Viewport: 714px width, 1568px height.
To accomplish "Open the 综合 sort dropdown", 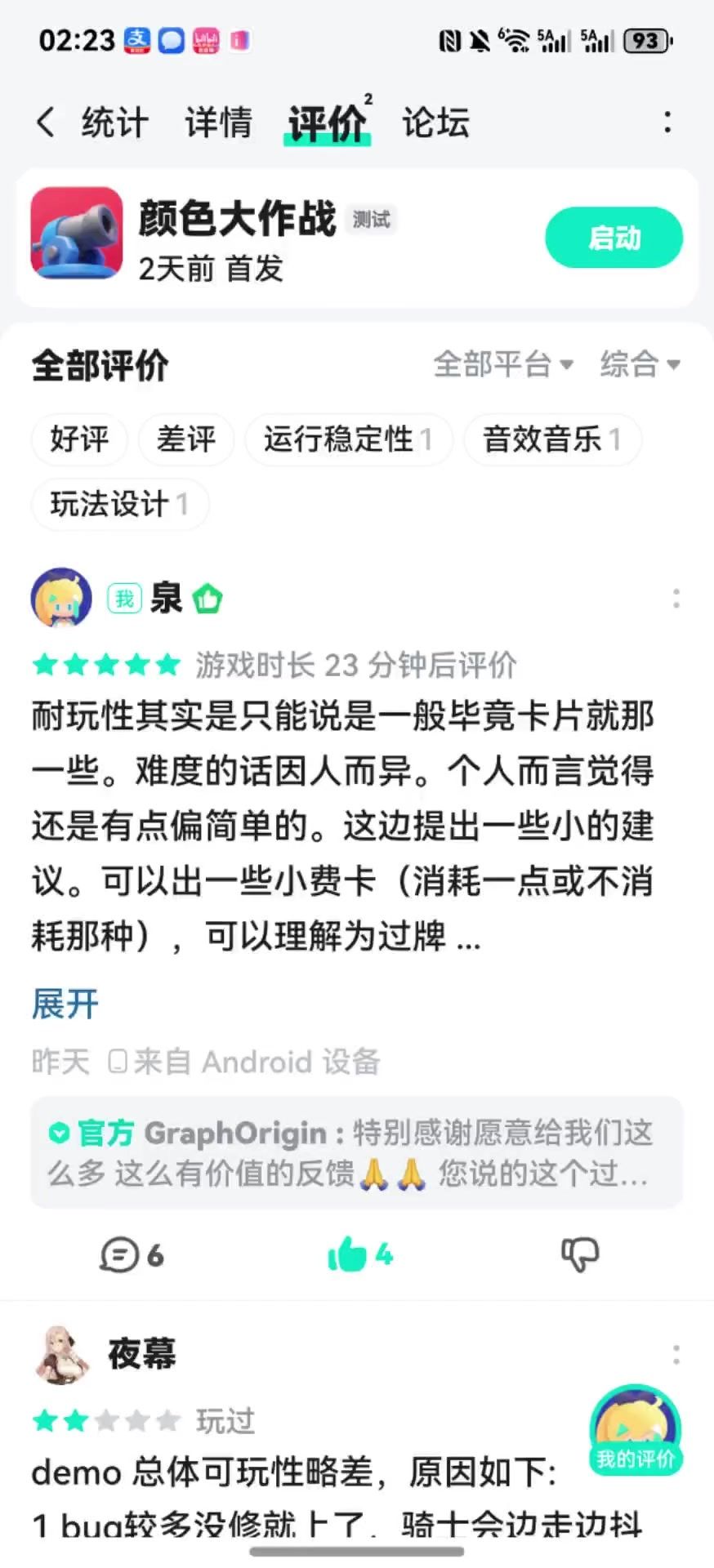I will coord(640,364).
